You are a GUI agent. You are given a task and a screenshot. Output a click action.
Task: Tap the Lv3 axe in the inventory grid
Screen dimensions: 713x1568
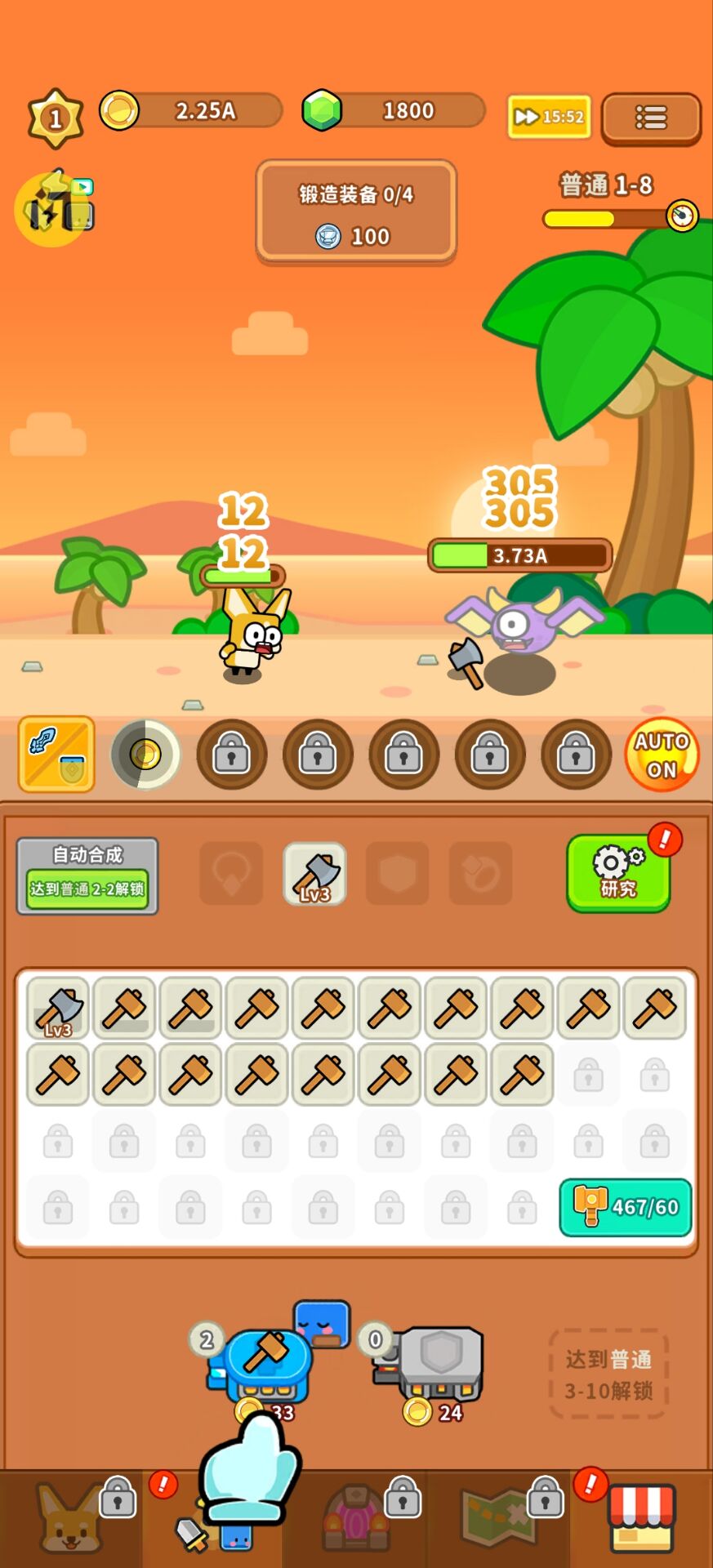tap(58, 1009)
